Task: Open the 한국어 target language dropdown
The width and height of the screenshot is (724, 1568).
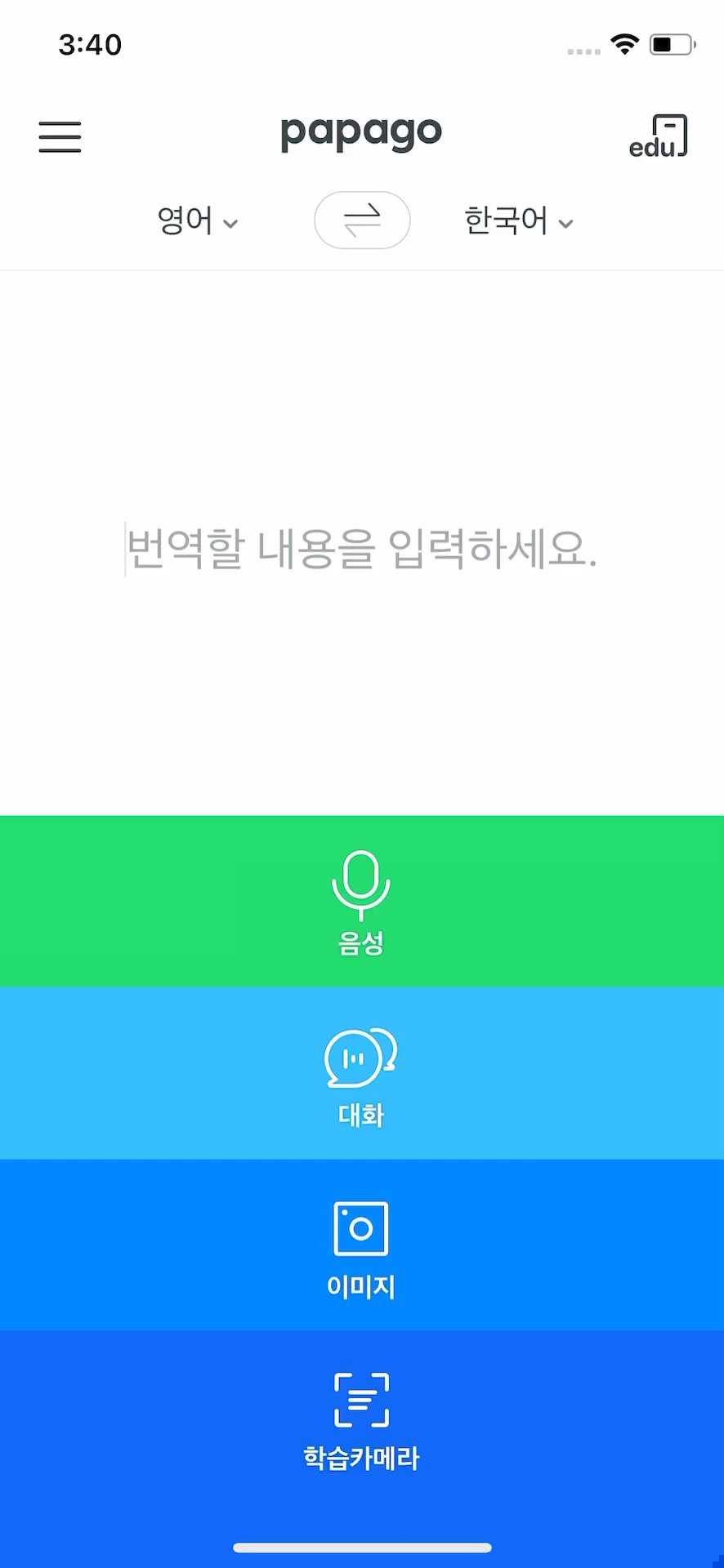Action: coord(517,220)
